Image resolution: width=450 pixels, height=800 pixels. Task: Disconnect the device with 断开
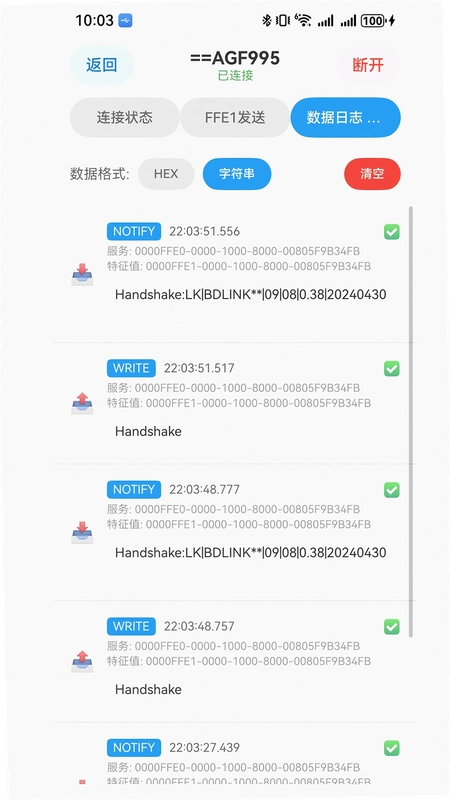click(368, 65)
